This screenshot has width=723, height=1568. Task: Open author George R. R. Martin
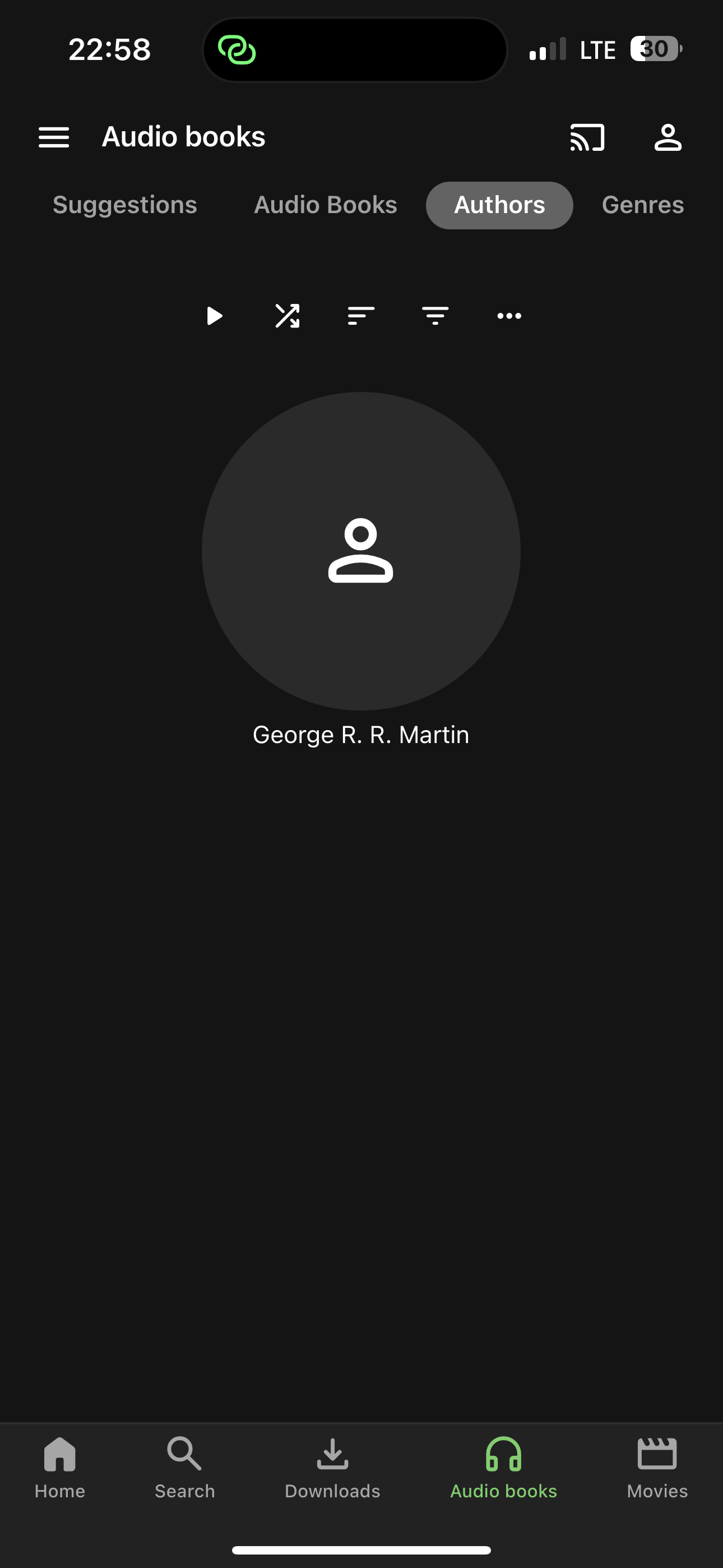(x=361, y=551)
